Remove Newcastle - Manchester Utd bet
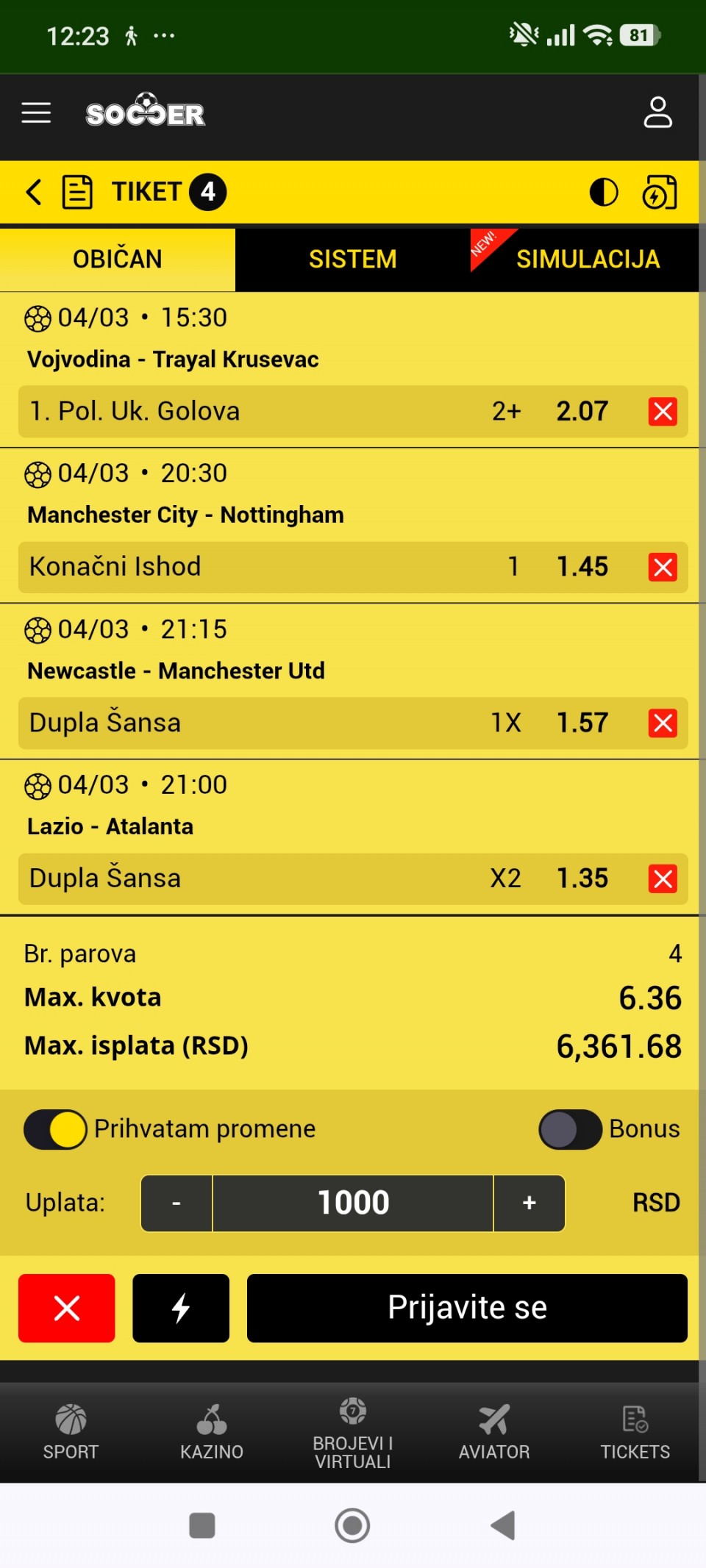The height and width of the screenshot is (1568, 706). click(662, 723)
